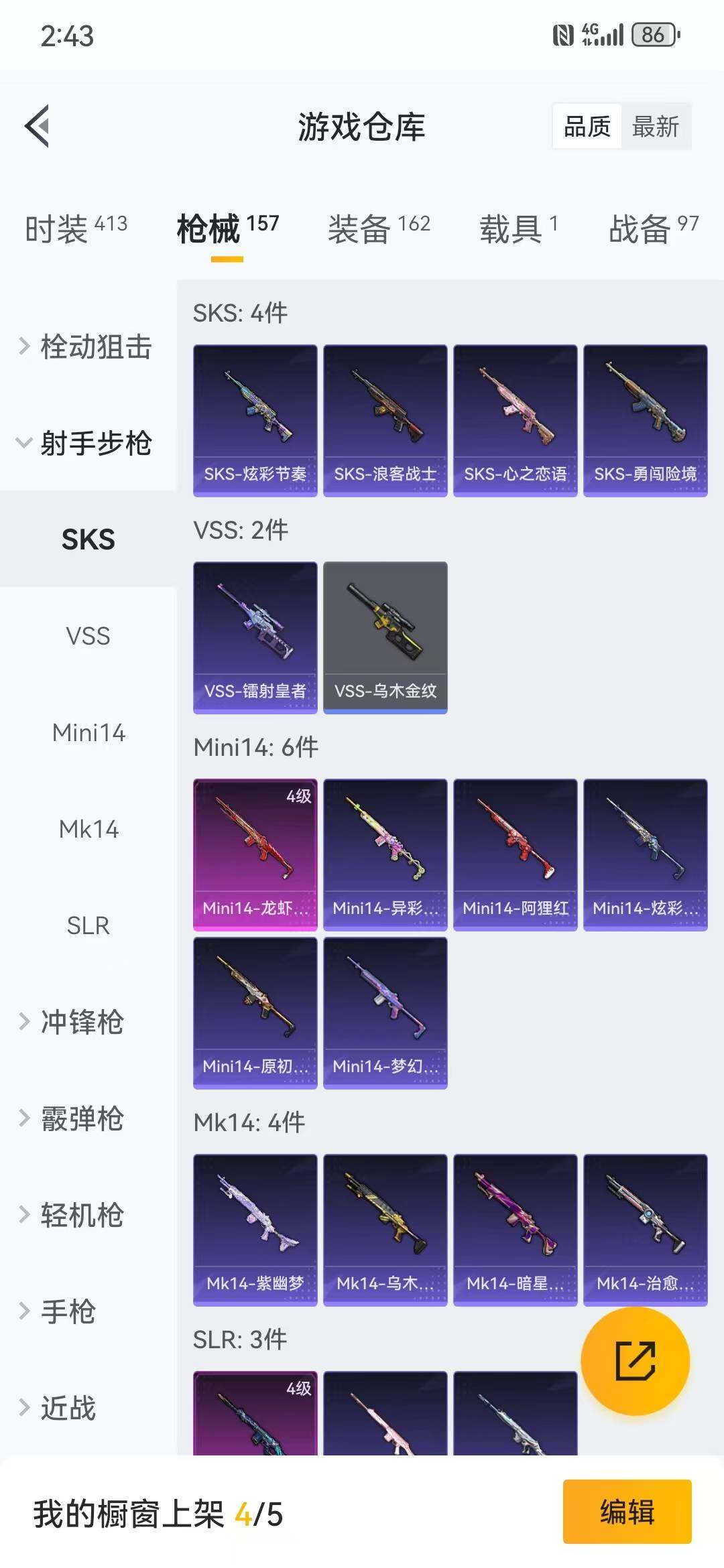The height and width of the screenshot is (1568, 724).
Task: Tap the 编辑 button
Action: click(x=627, y=1512)
